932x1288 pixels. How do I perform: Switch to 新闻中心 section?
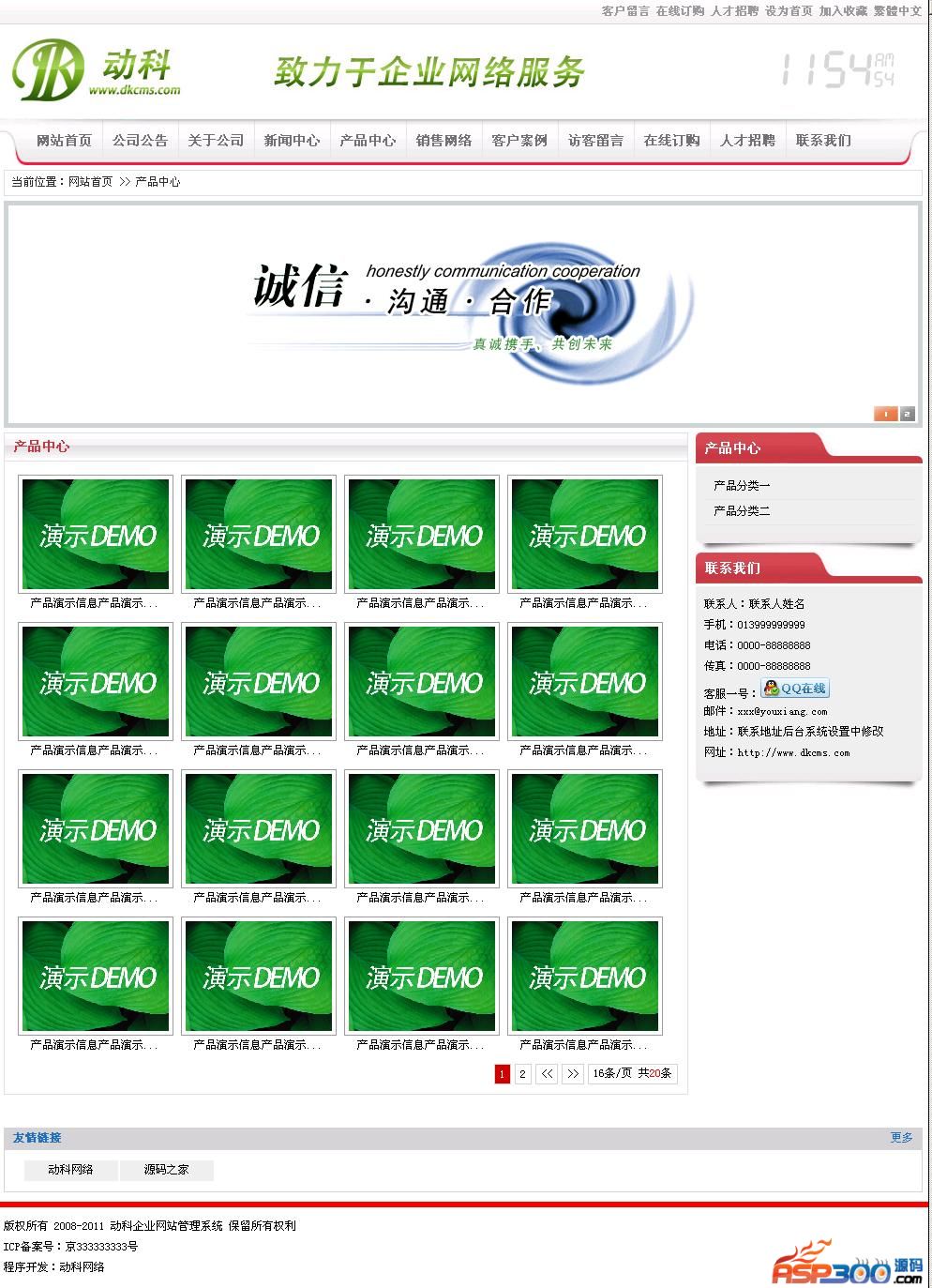click(292, 141)
